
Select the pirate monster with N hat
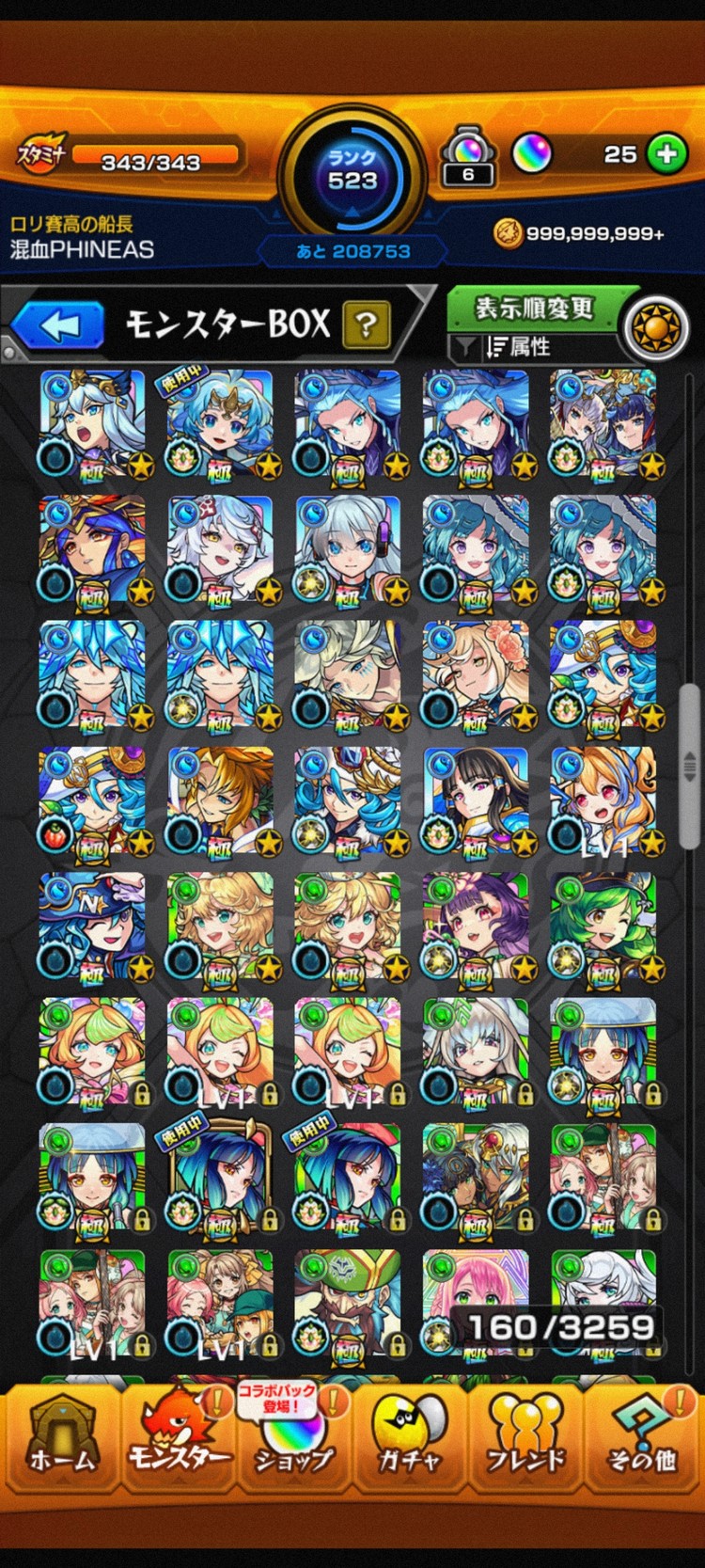pyautogui.click(x=92, y=927)
